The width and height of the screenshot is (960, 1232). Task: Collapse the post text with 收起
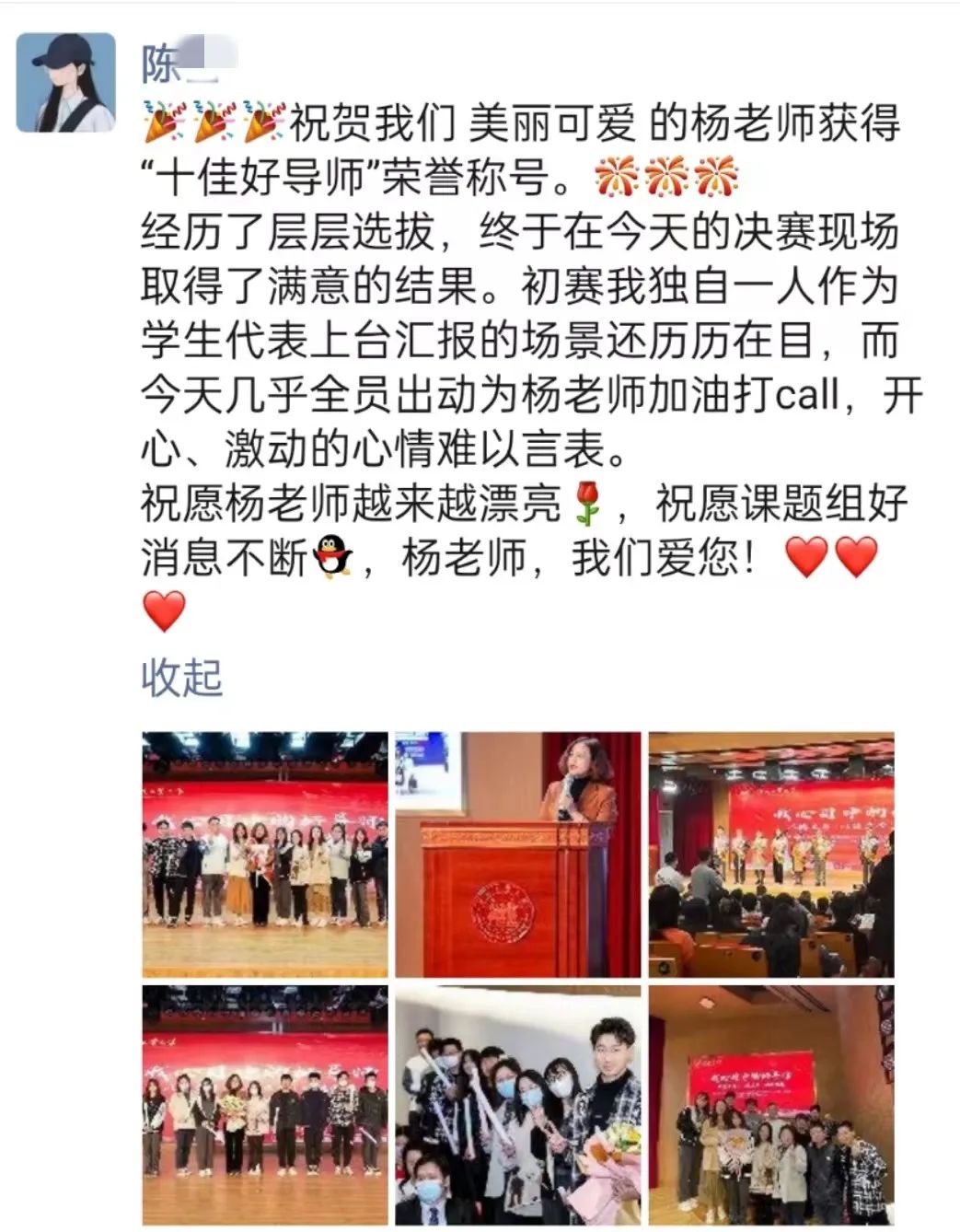tap(182, 679)
